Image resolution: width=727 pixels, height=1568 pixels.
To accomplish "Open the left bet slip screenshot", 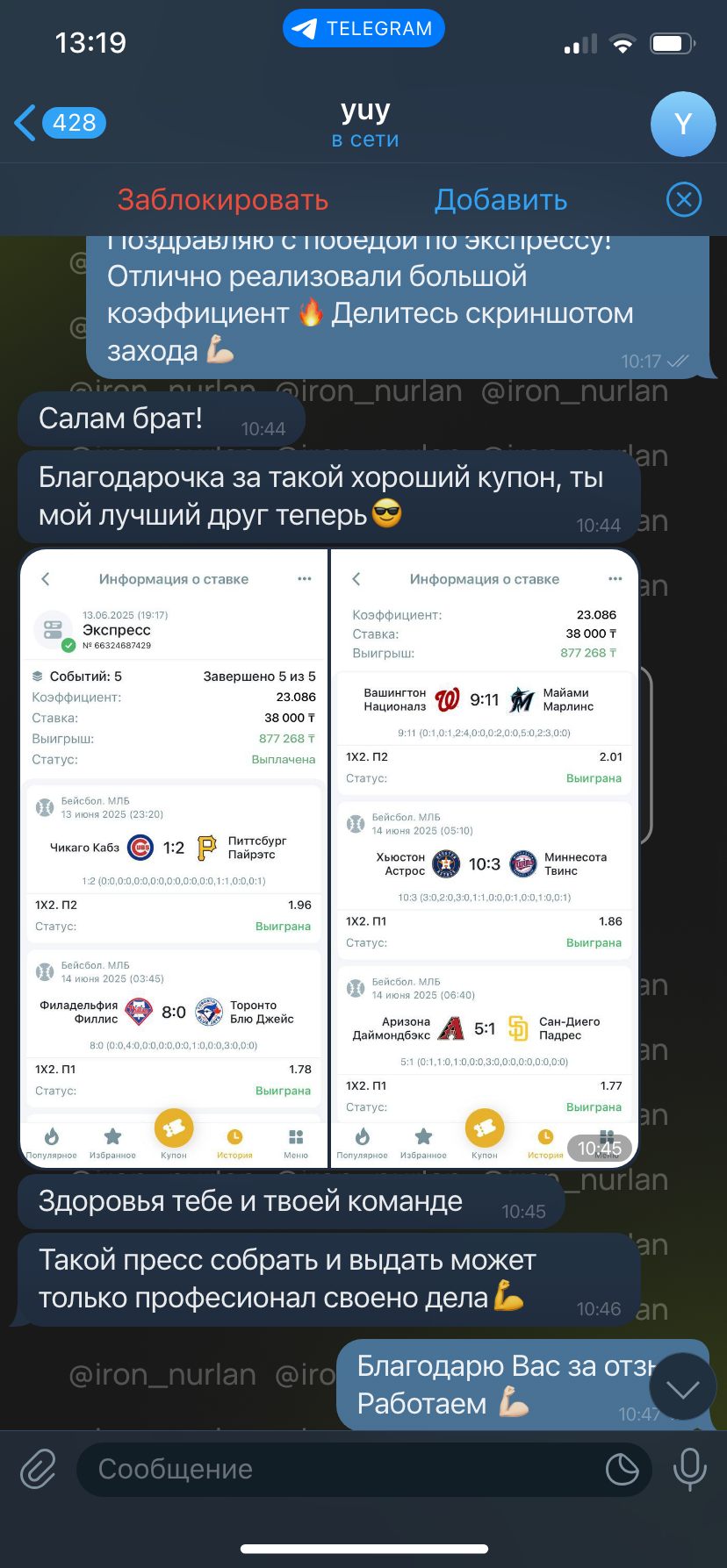I will [174, 858].
